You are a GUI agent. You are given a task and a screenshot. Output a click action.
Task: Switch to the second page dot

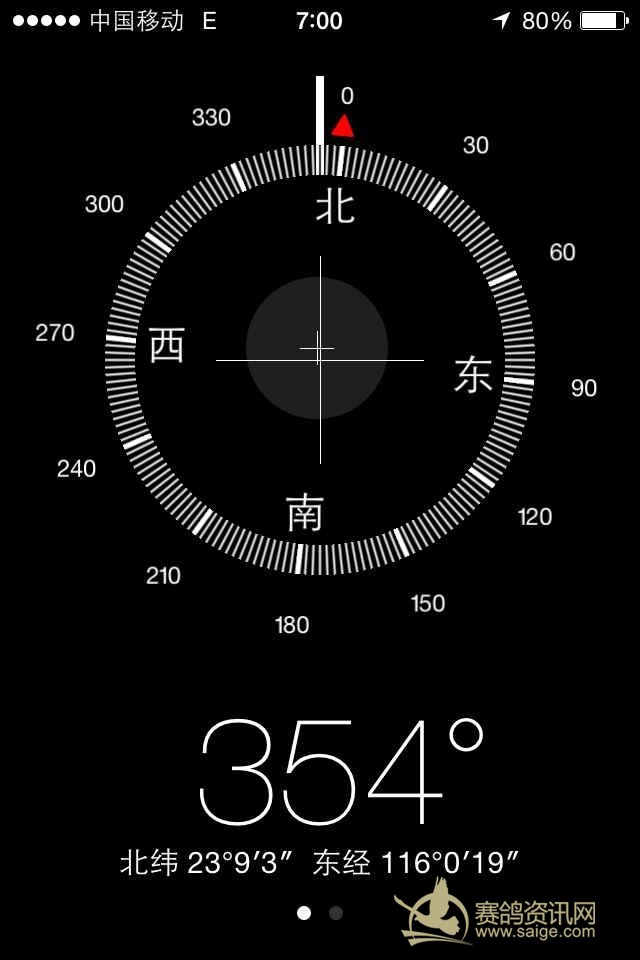[336, 913]
